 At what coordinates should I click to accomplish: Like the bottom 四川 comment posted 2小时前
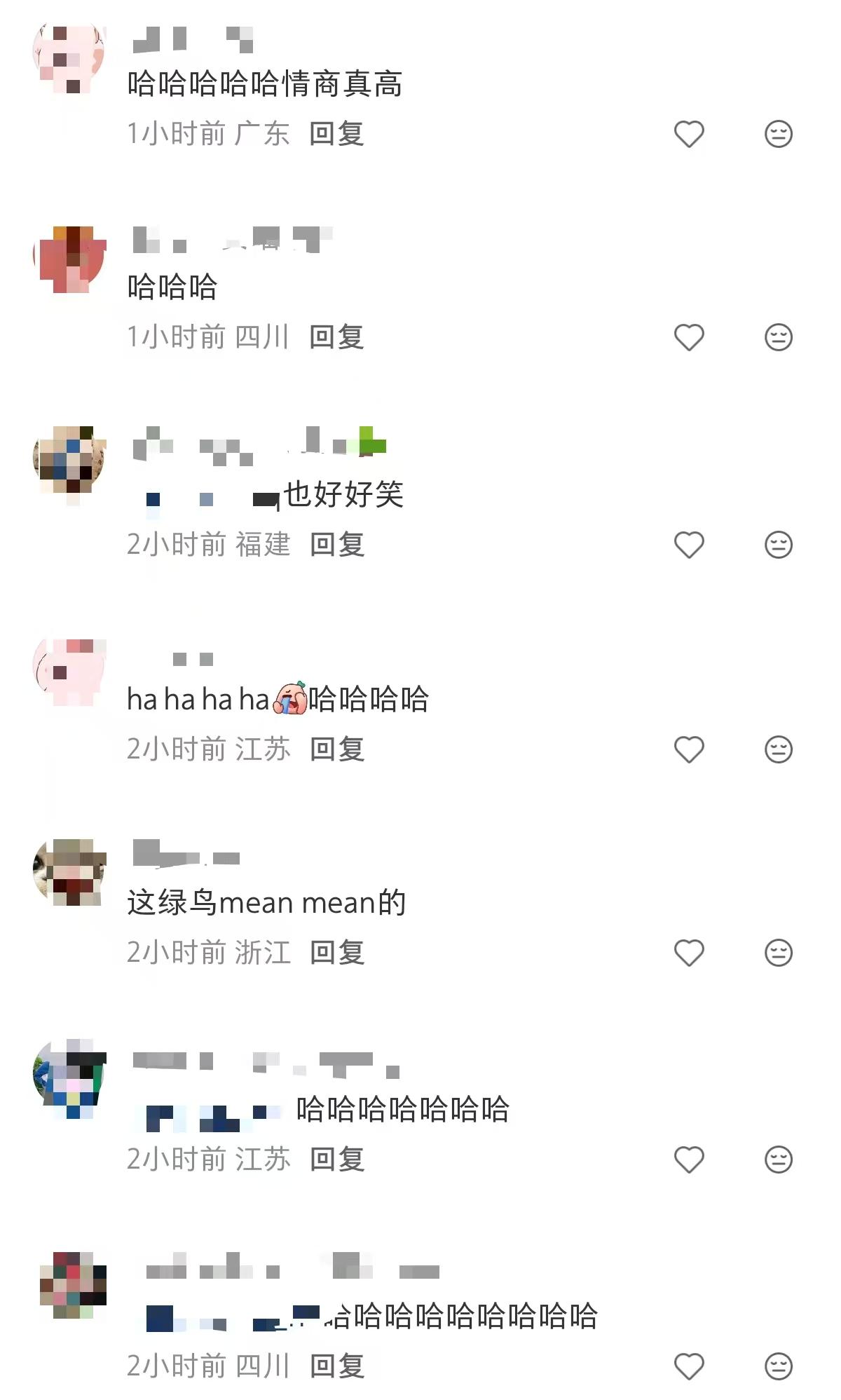coord(688,1366)
